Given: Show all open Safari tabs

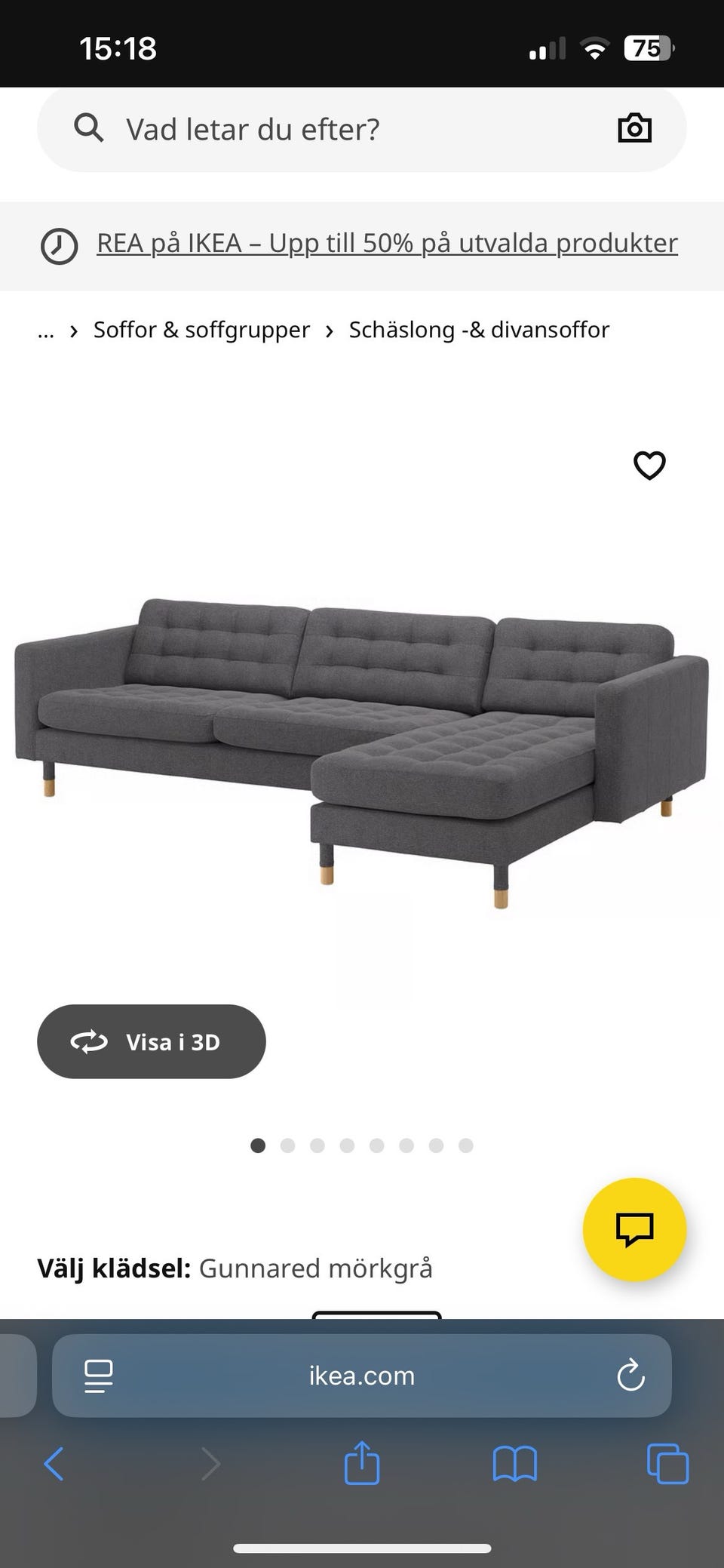Looking at the screenshot, I should [x=667, y=1465].
